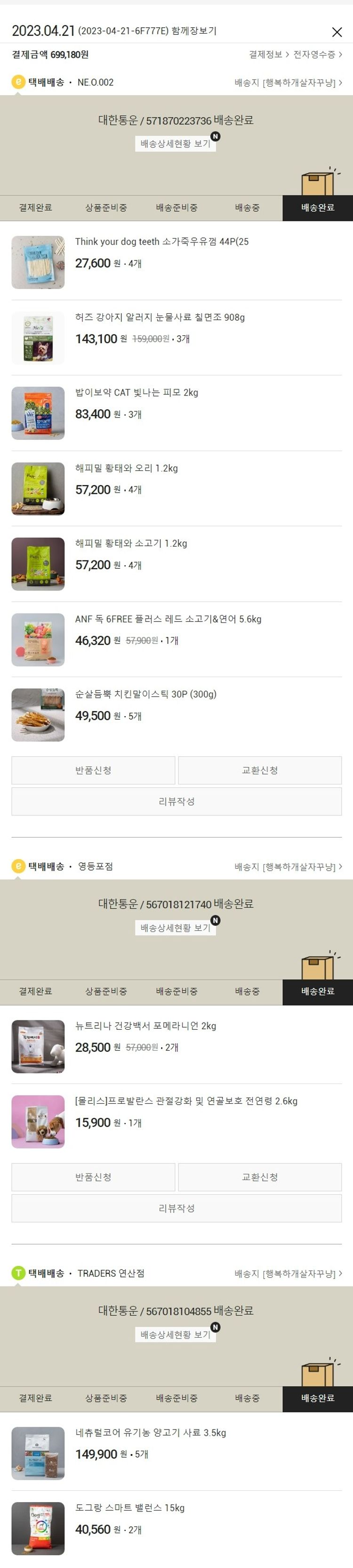Viewport: 353px width, 1568px height.
Task: Open 결제정보 payment details
Action: point(268,55)
